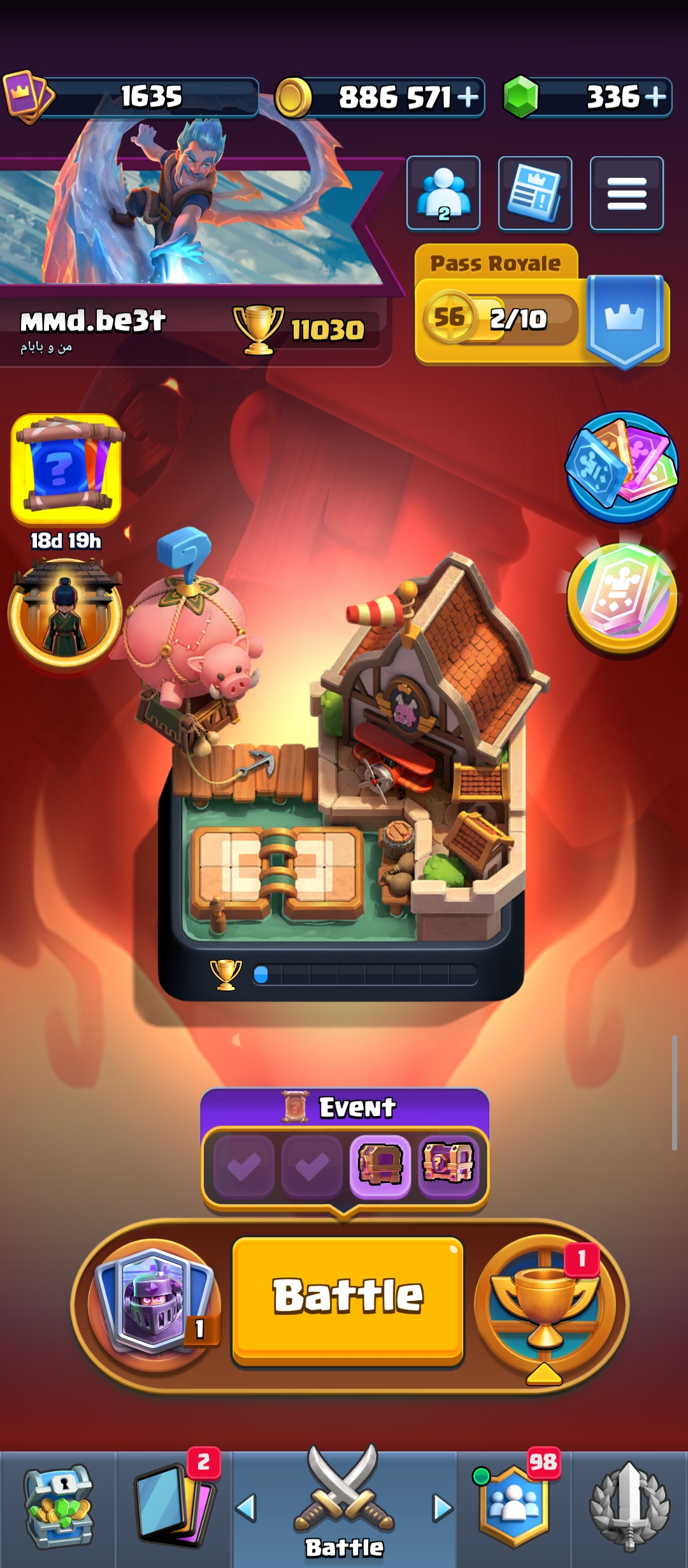
Task: Open the character event medallion on the left
Action: [66, 612]
